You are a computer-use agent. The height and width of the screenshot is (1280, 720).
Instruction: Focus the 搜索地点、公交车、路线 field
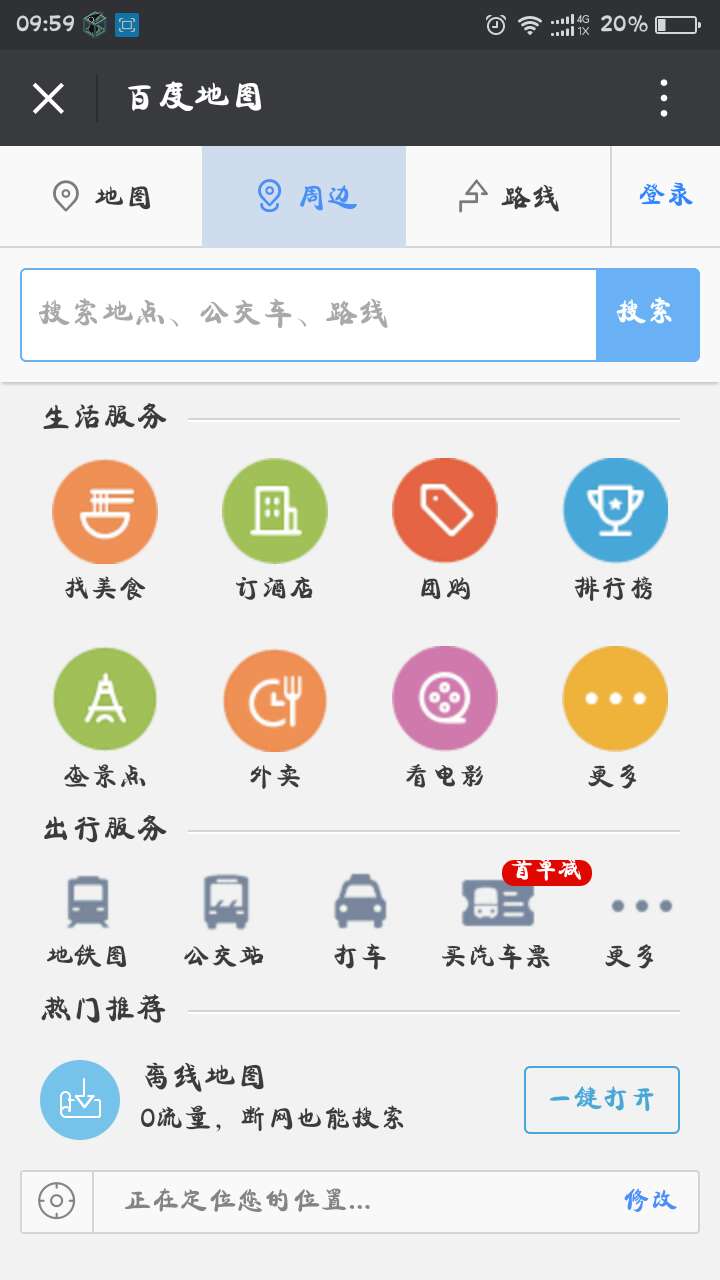[309, 314]
